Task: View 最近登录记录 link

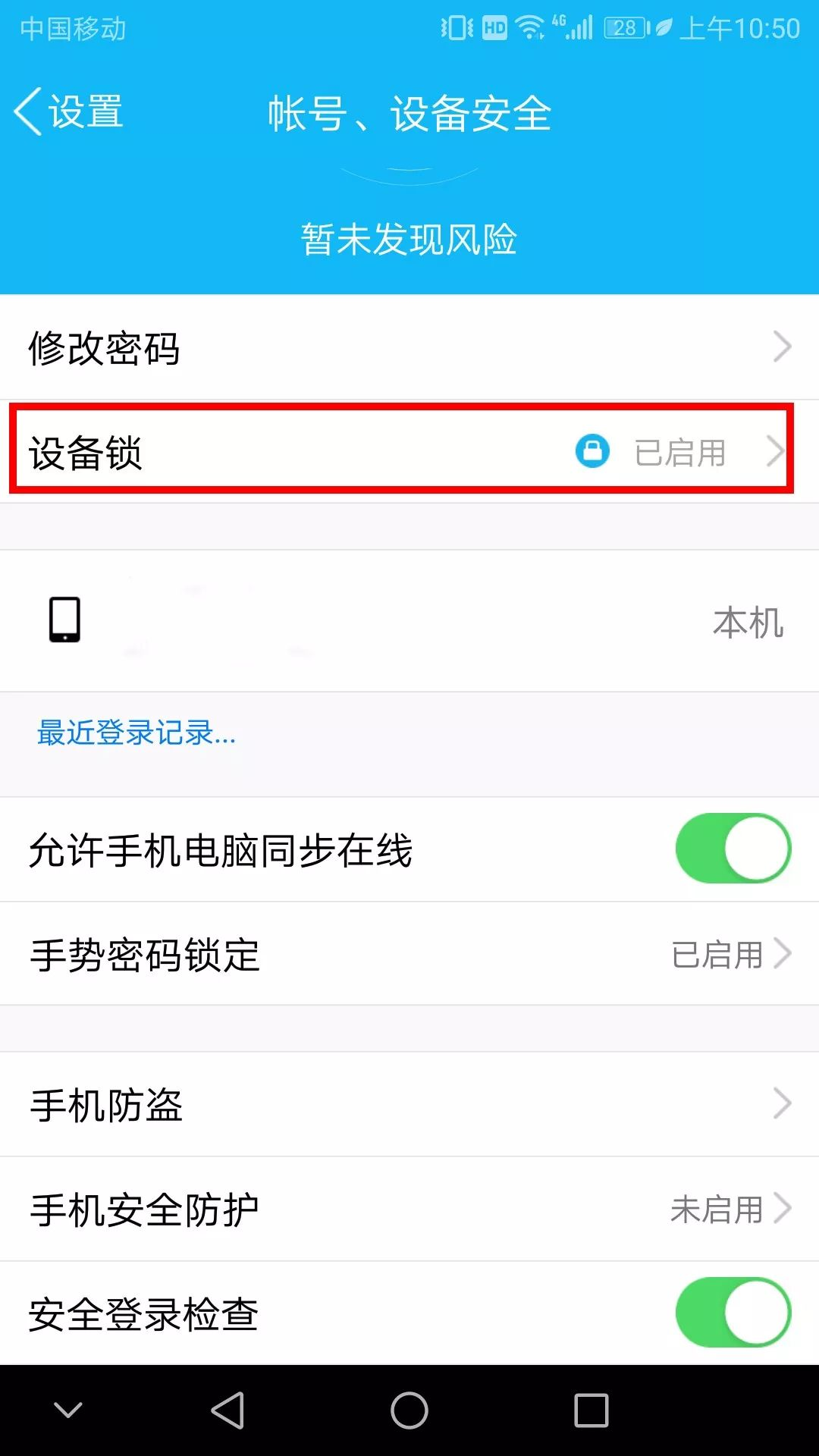Action: click(x=136, y=733)
